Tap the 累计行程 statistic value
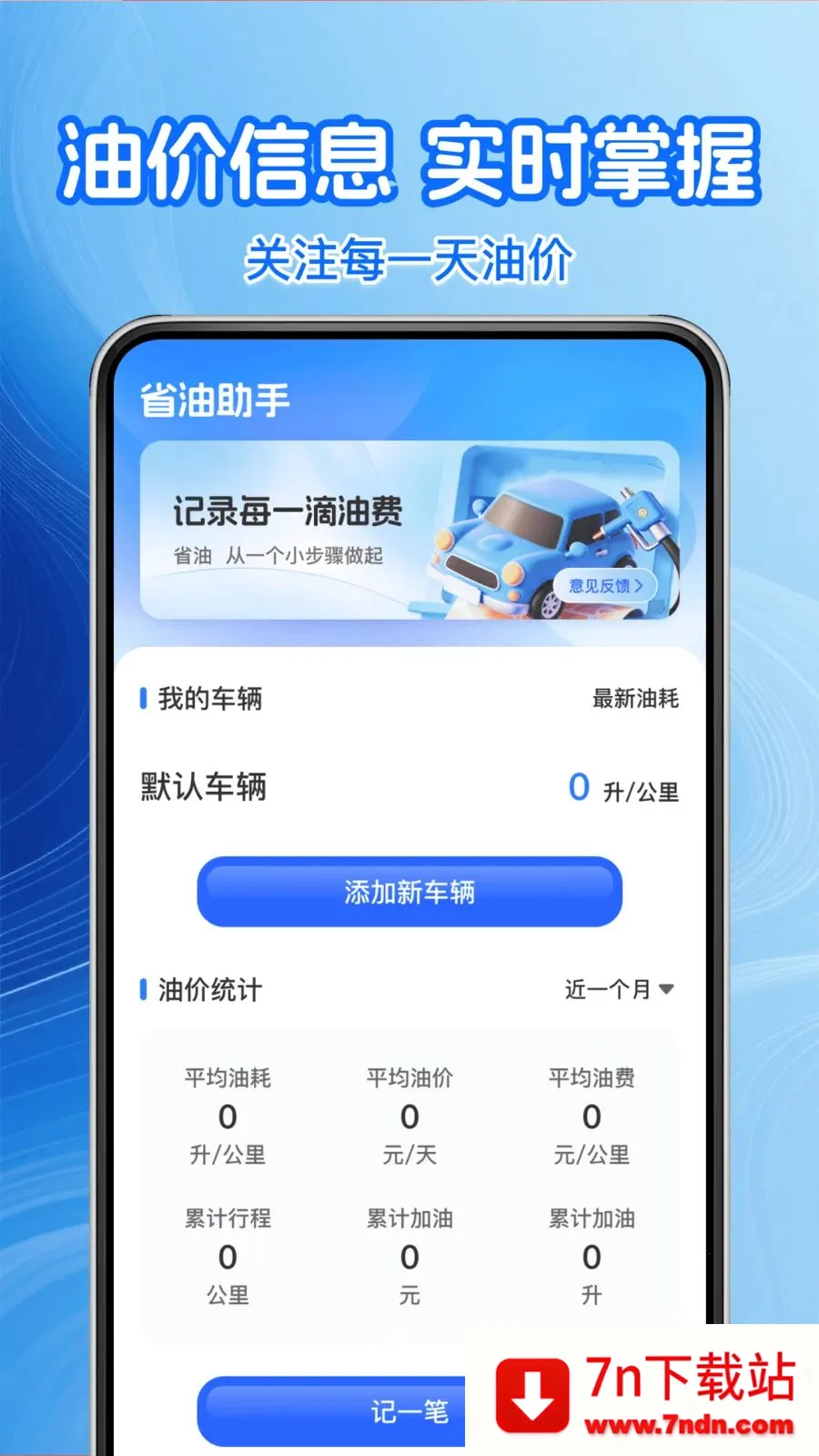This screenshot has width=819, height=1456. pyautogui.click(x=227, y=1259)
